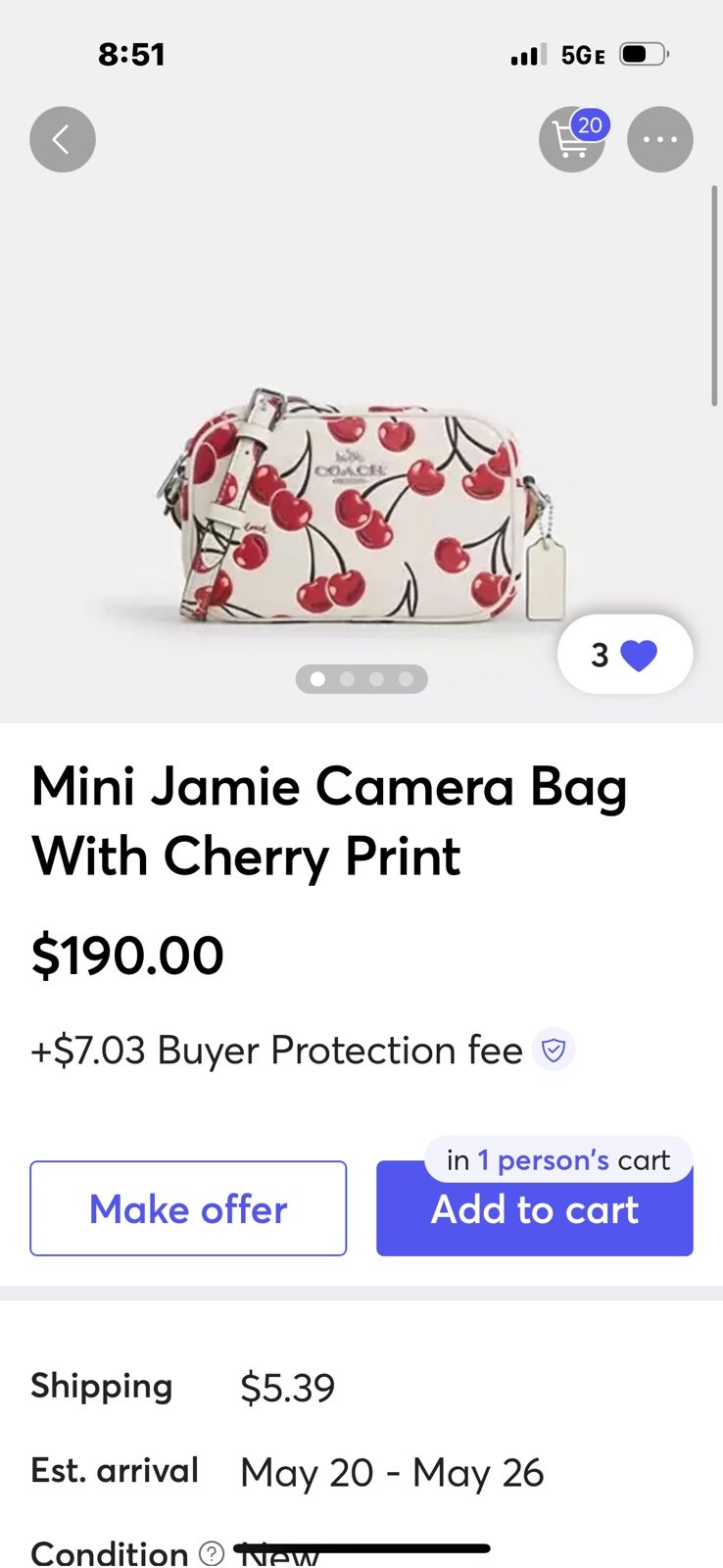This screenshot has height=1568, width=723.
Task: Tap the photo page indicator dots
Action: [x=361, y=679]
